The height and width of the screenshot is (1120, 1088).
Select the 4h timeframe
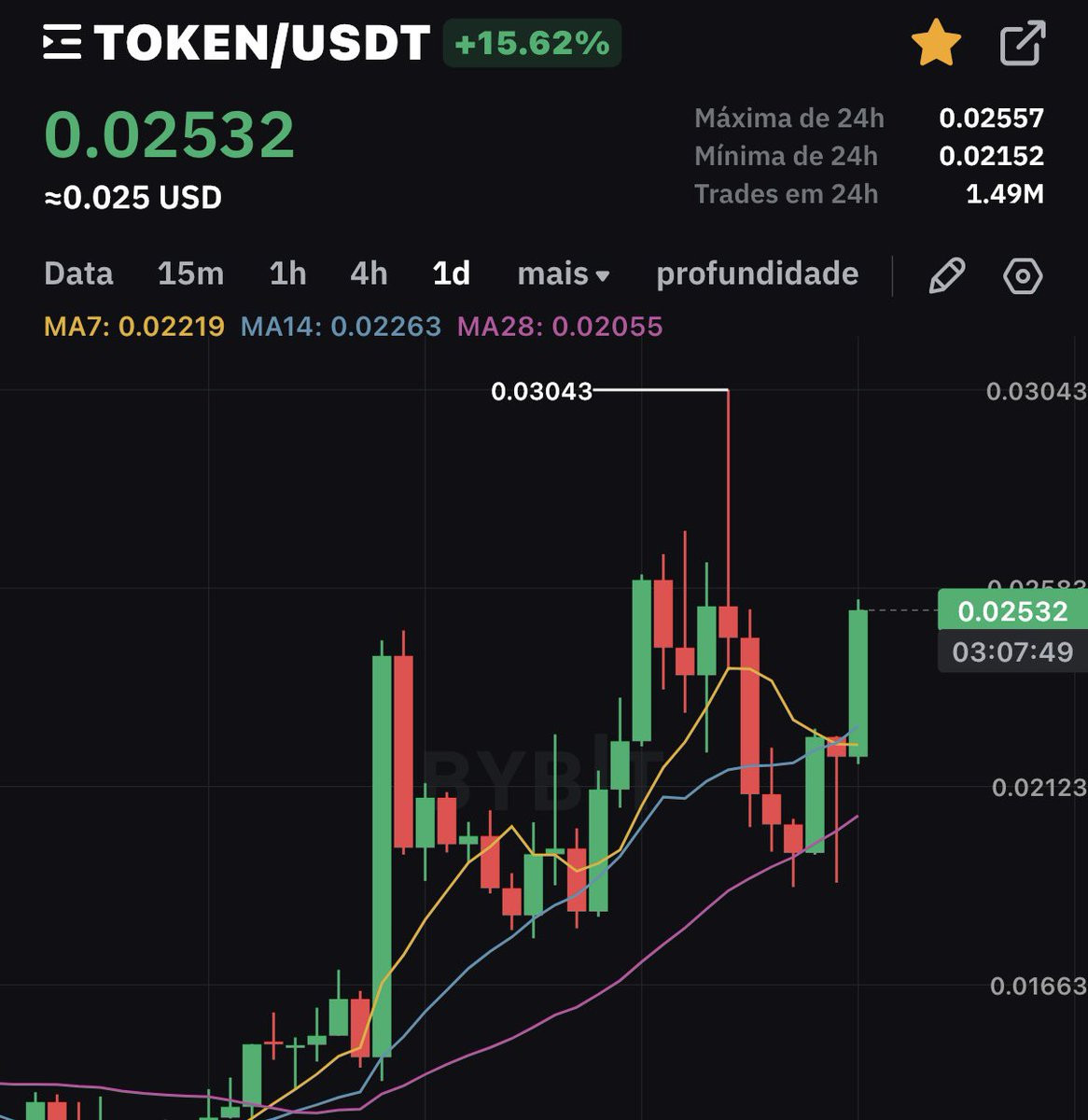(369, 273)
